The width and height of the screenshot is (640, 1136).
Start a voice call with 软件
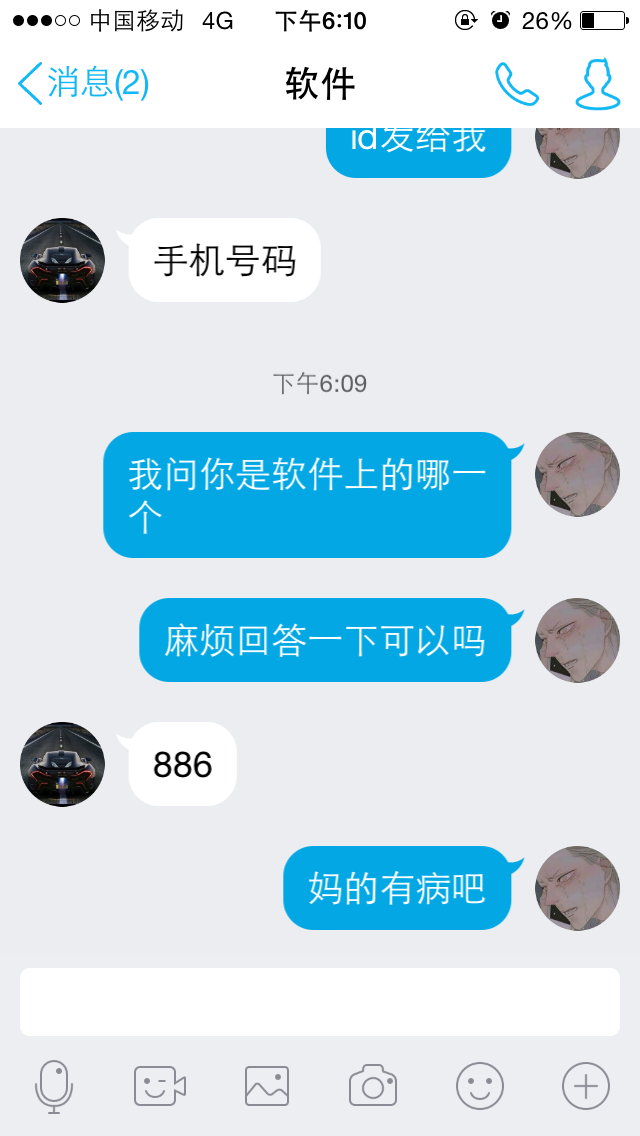click(516, 84)
